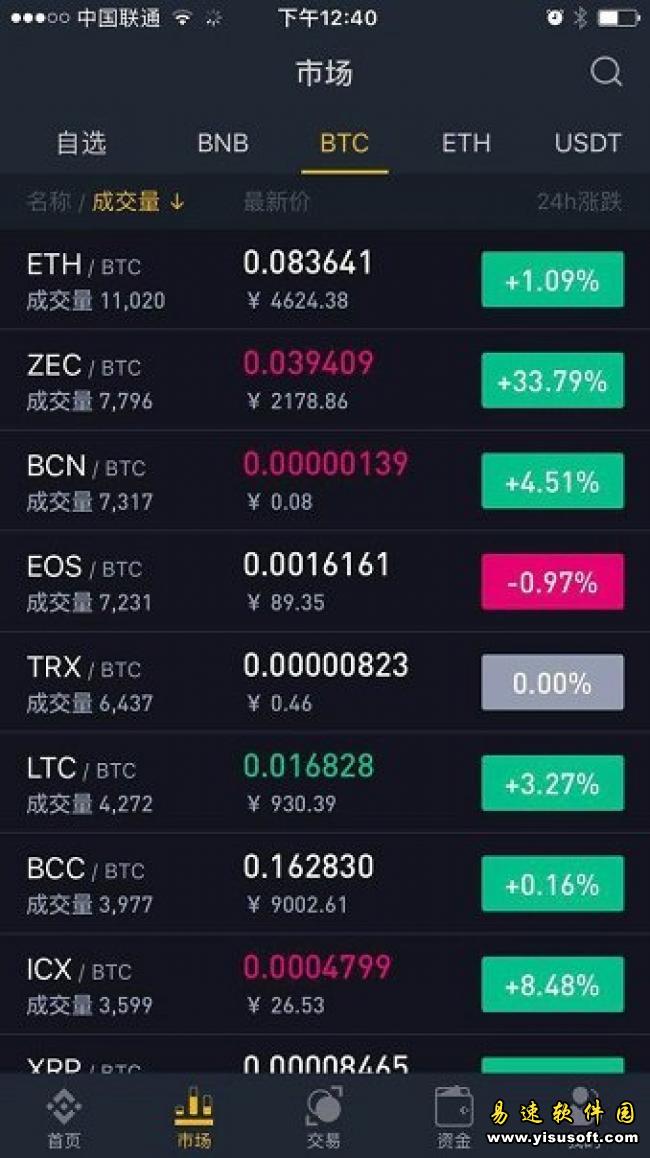Open the TRX / BTC pair row

(325, 682)
